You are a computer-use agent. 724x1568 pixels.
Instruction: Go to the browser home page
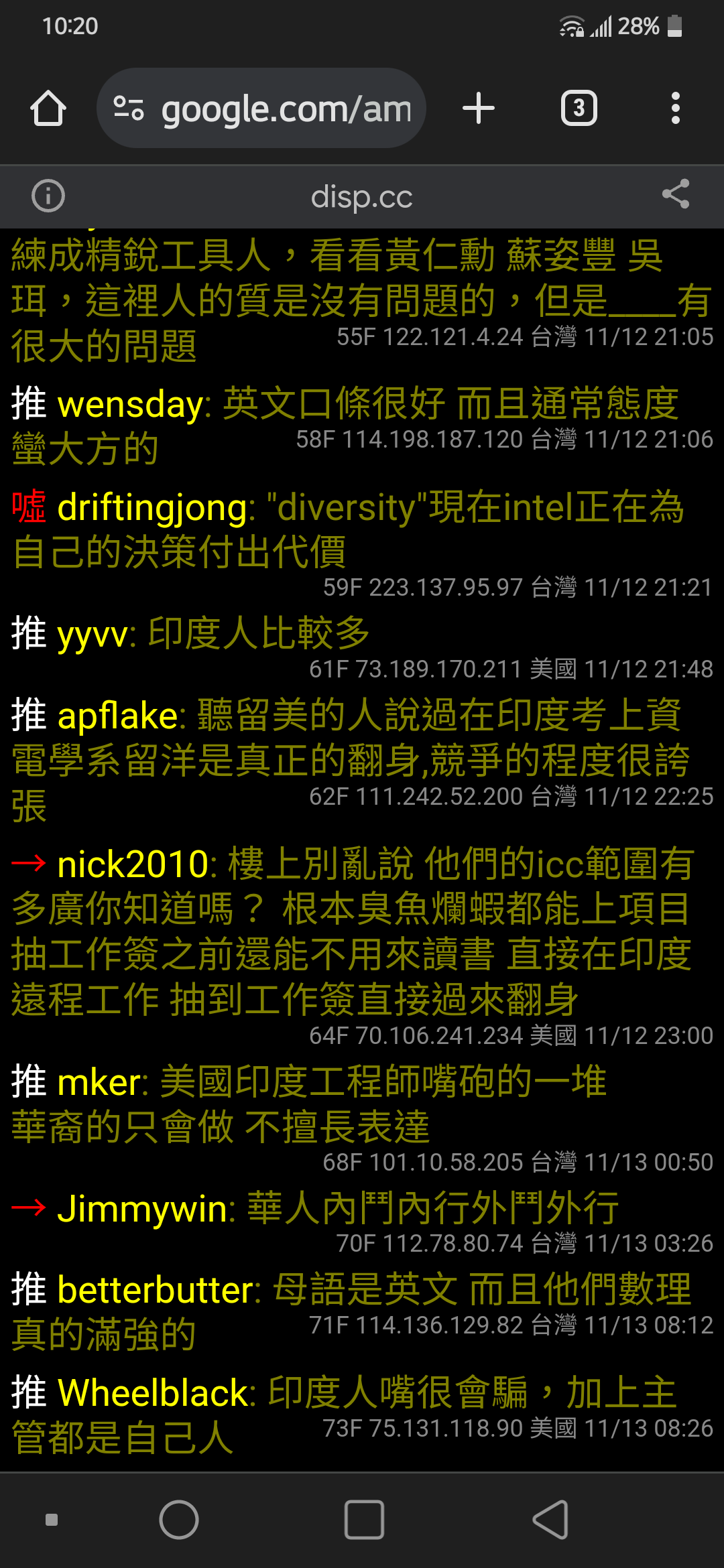tap(48, 109)
